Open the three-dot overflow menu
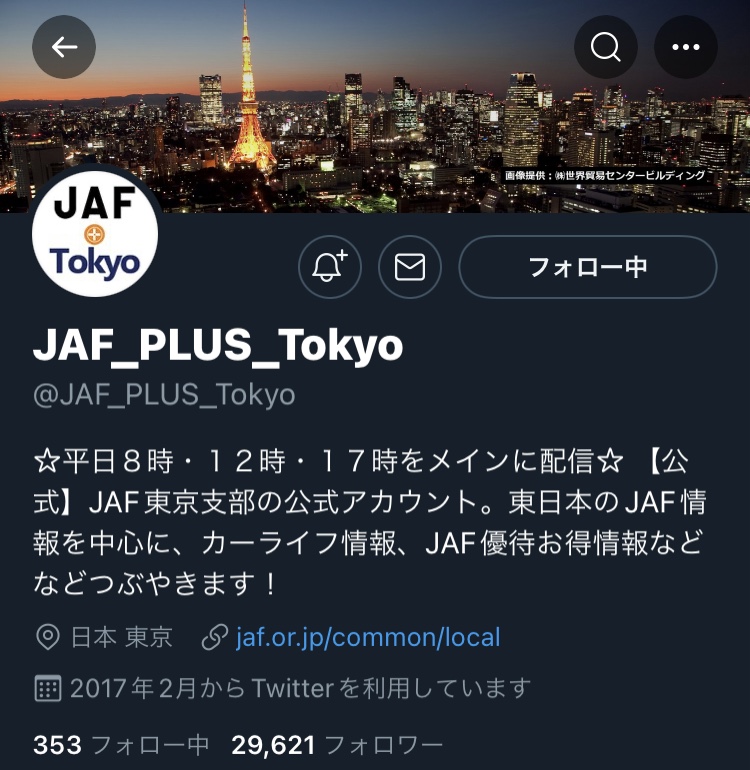Screen dimensions: 750x770 coord(686,47)
